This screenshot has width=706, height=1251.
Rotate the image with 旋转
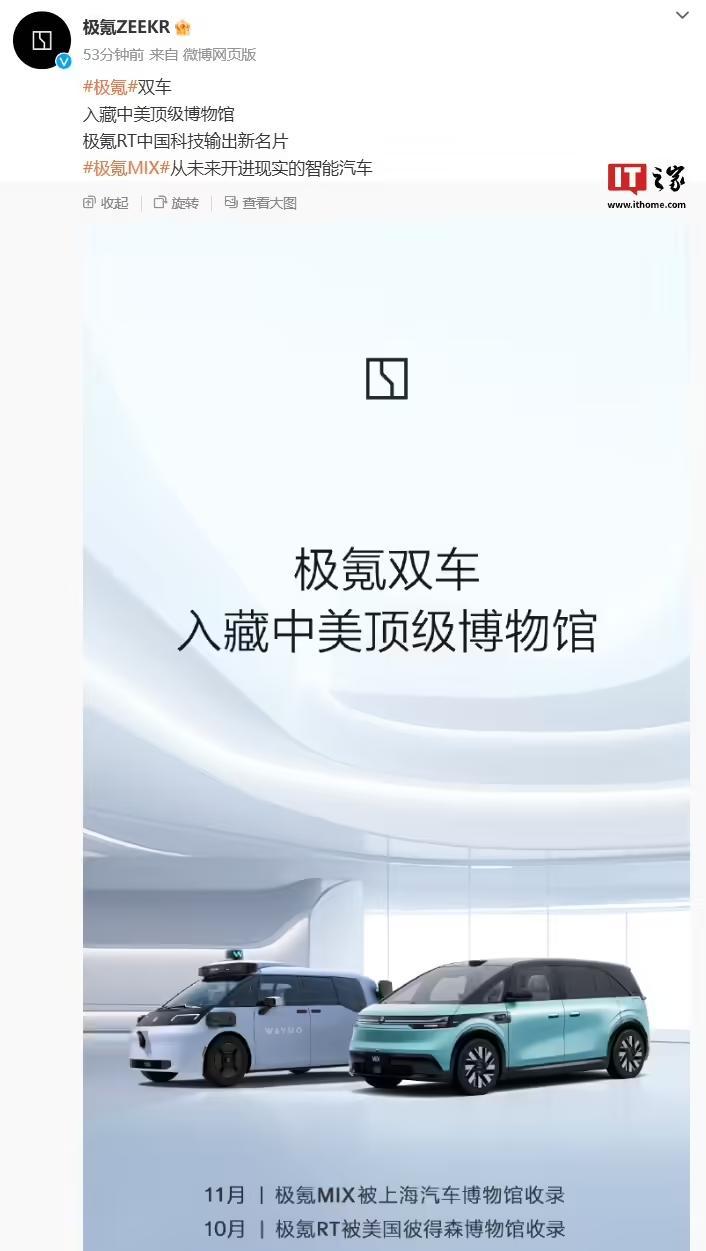[176, 203]
